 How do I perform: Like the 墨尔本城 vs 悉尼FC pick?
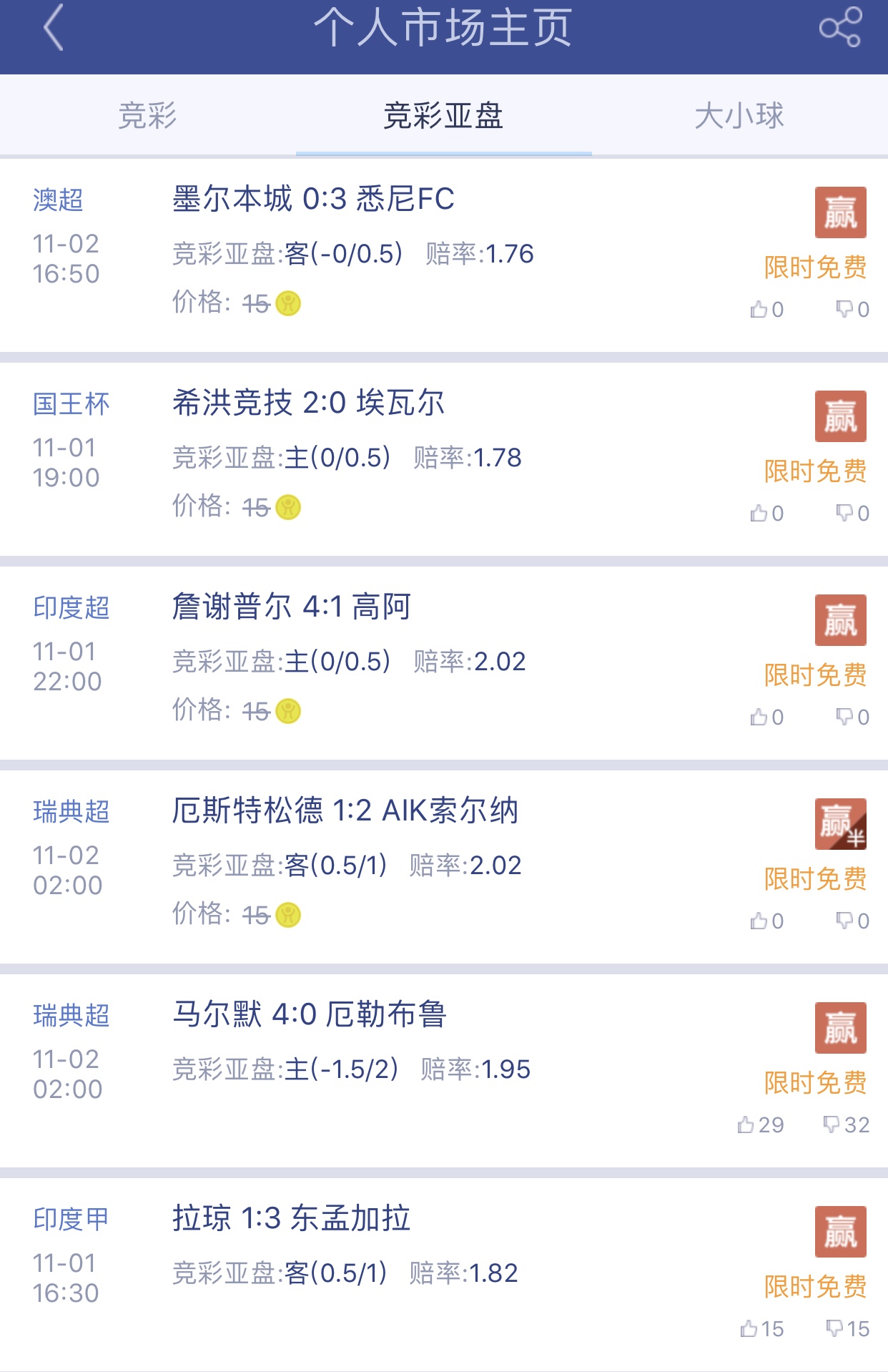coord(766,310)
